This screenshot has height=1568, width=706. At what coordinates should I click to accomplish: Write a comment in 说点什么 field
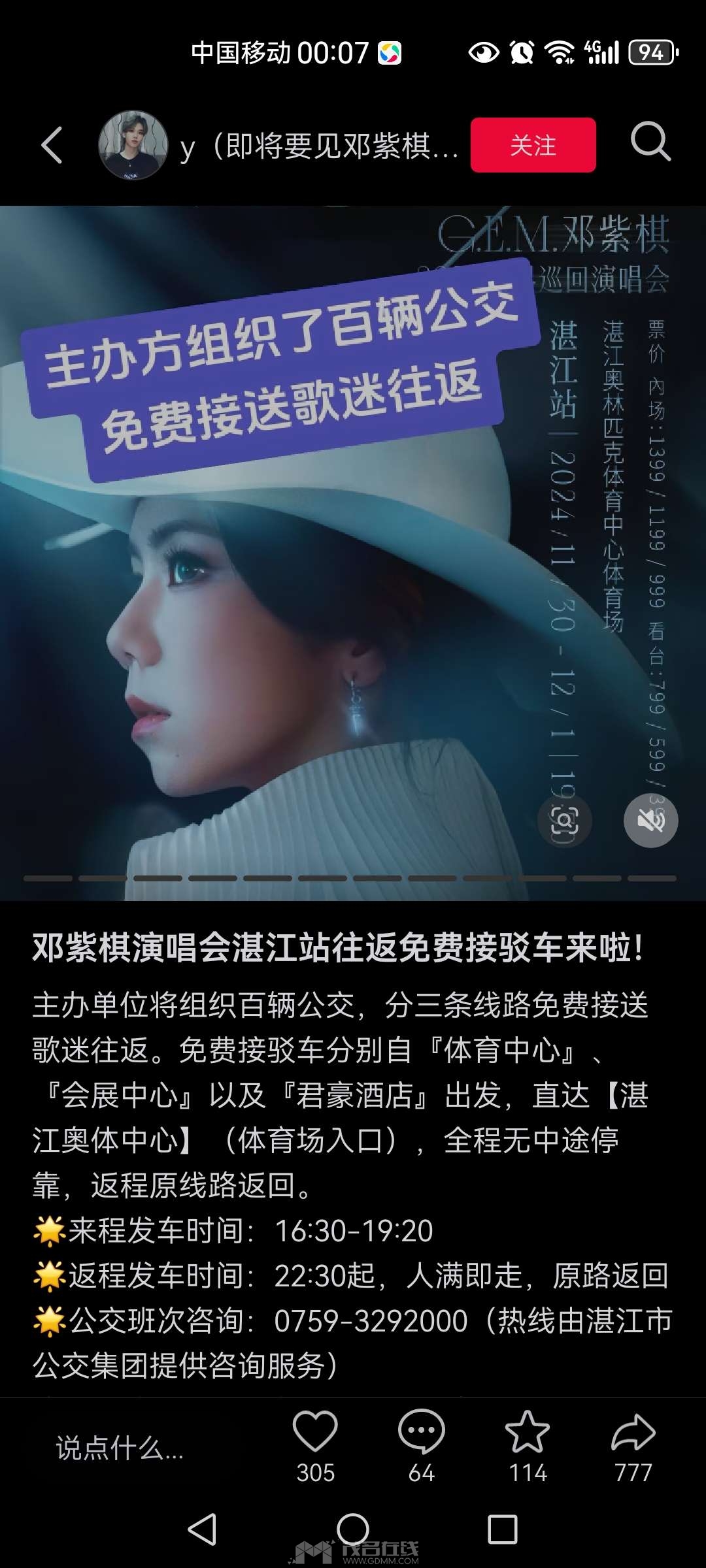coord(120,1448)
